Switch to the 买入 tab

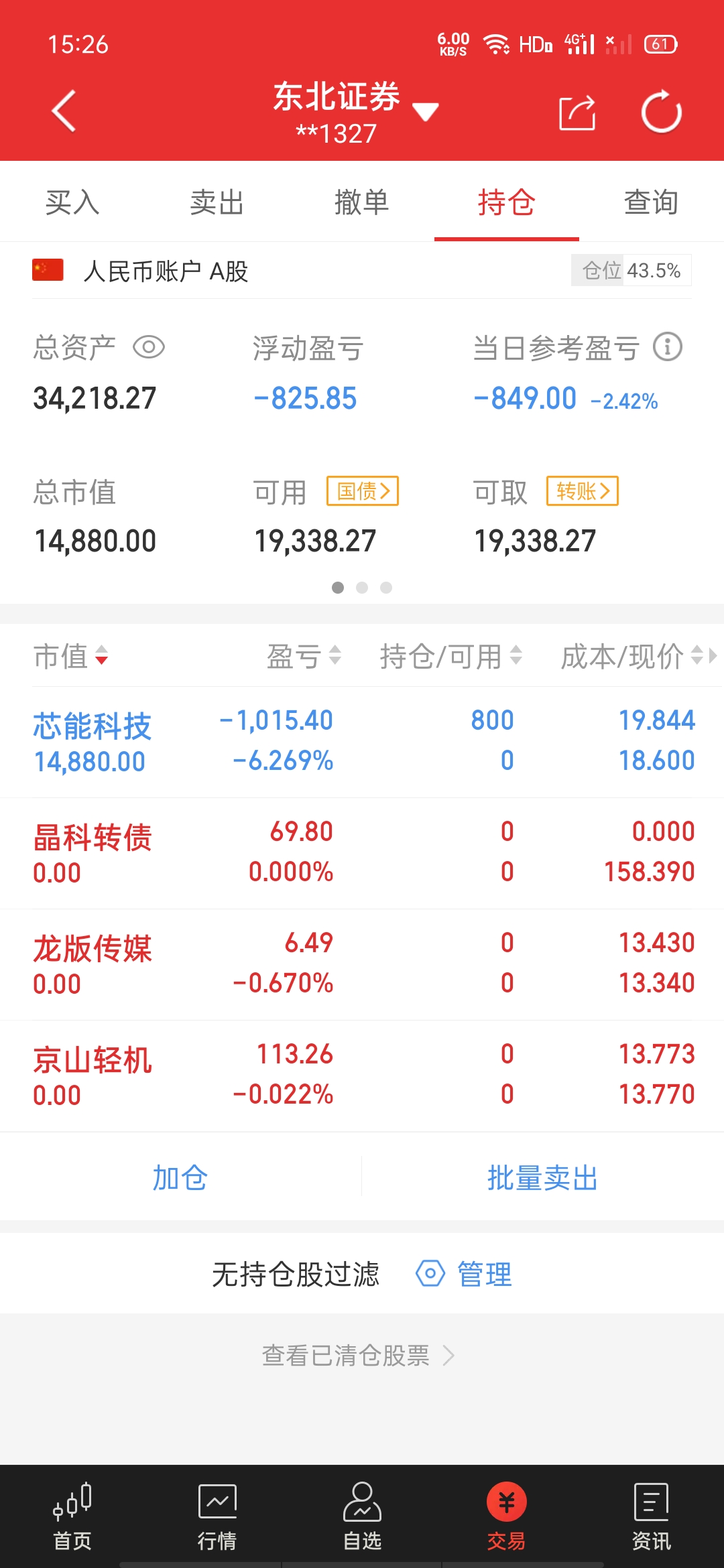72,202
